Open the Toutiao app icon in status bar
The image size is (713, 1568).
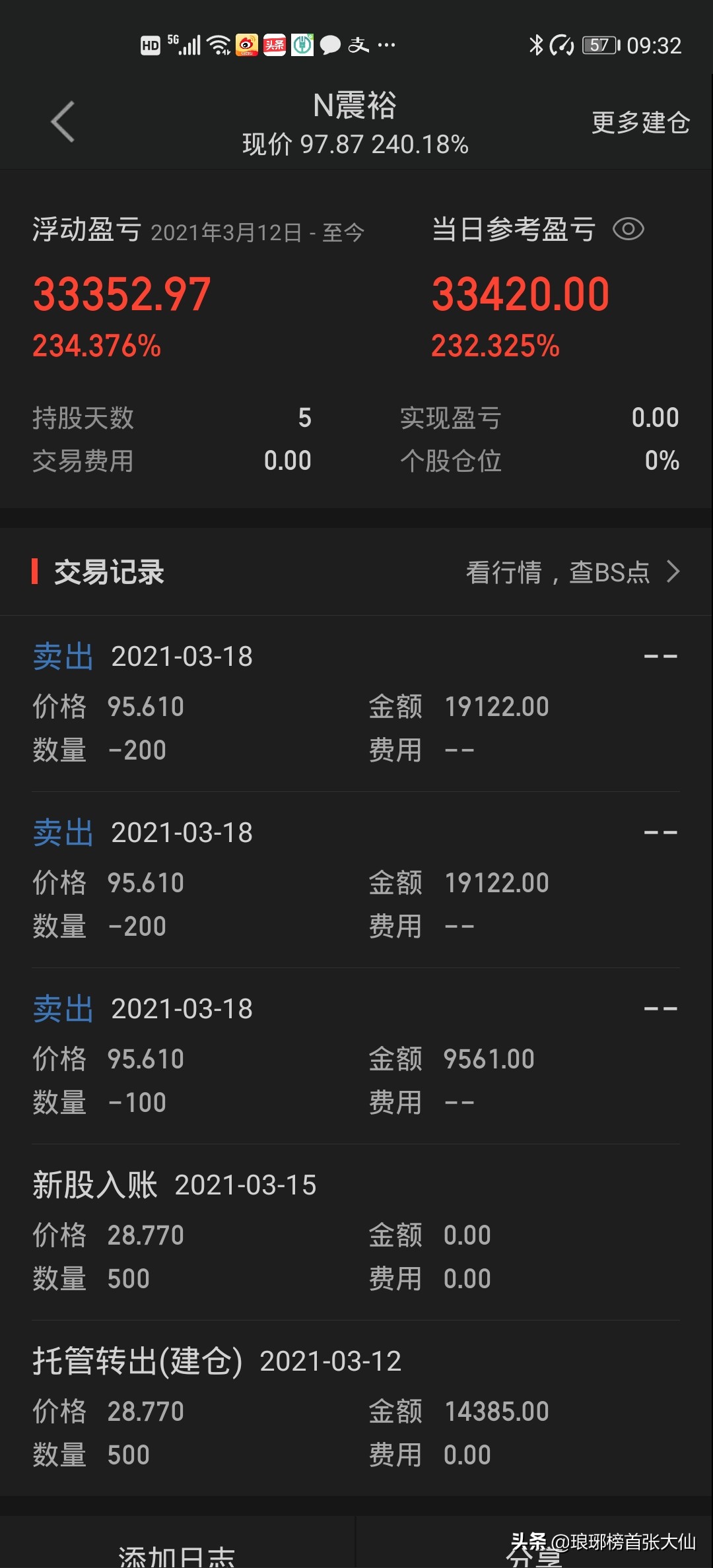click(x=274, y=44)
